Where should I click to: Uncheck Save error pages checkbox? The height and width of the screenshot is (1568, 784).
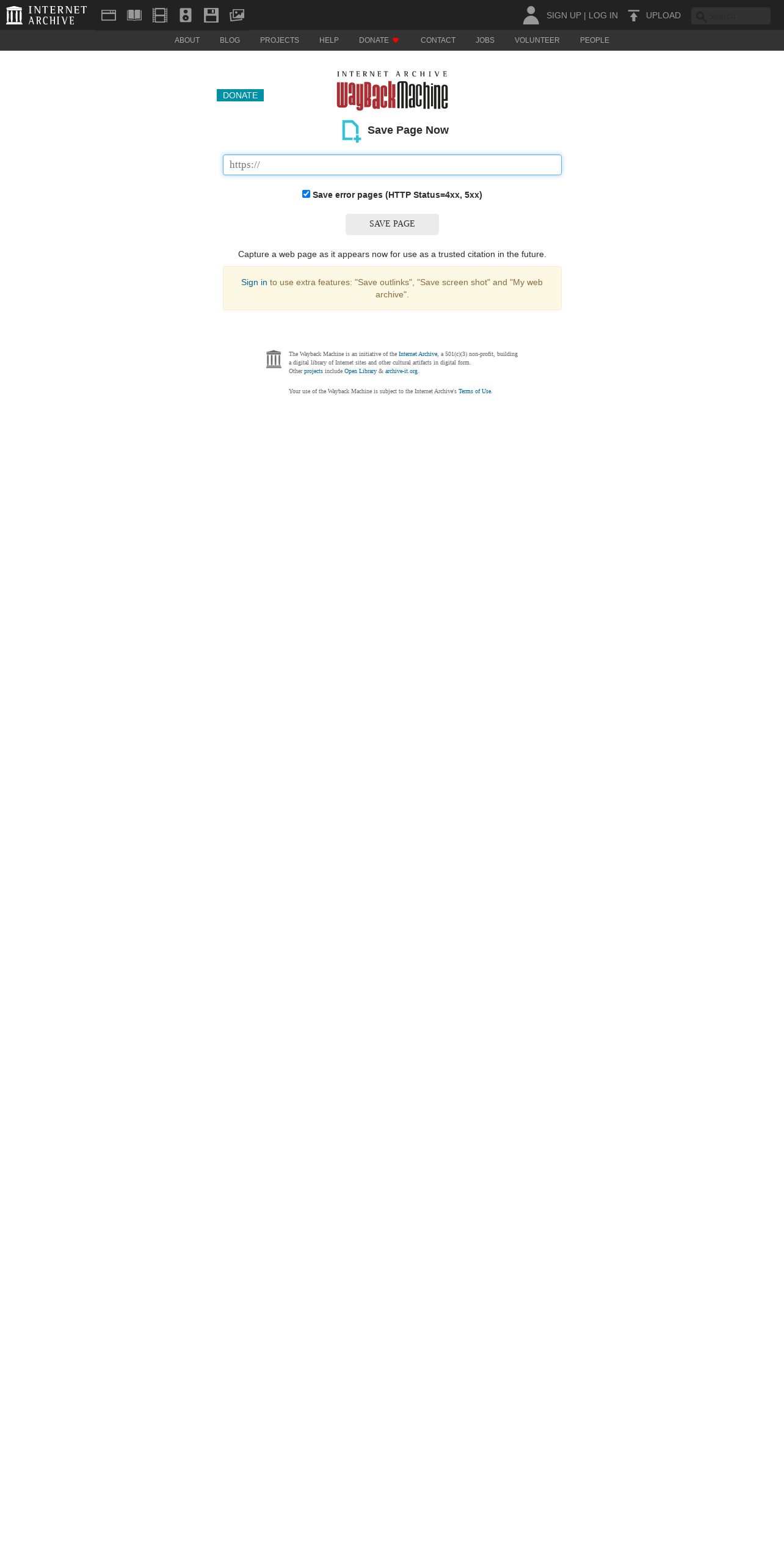tap(306, 194)
